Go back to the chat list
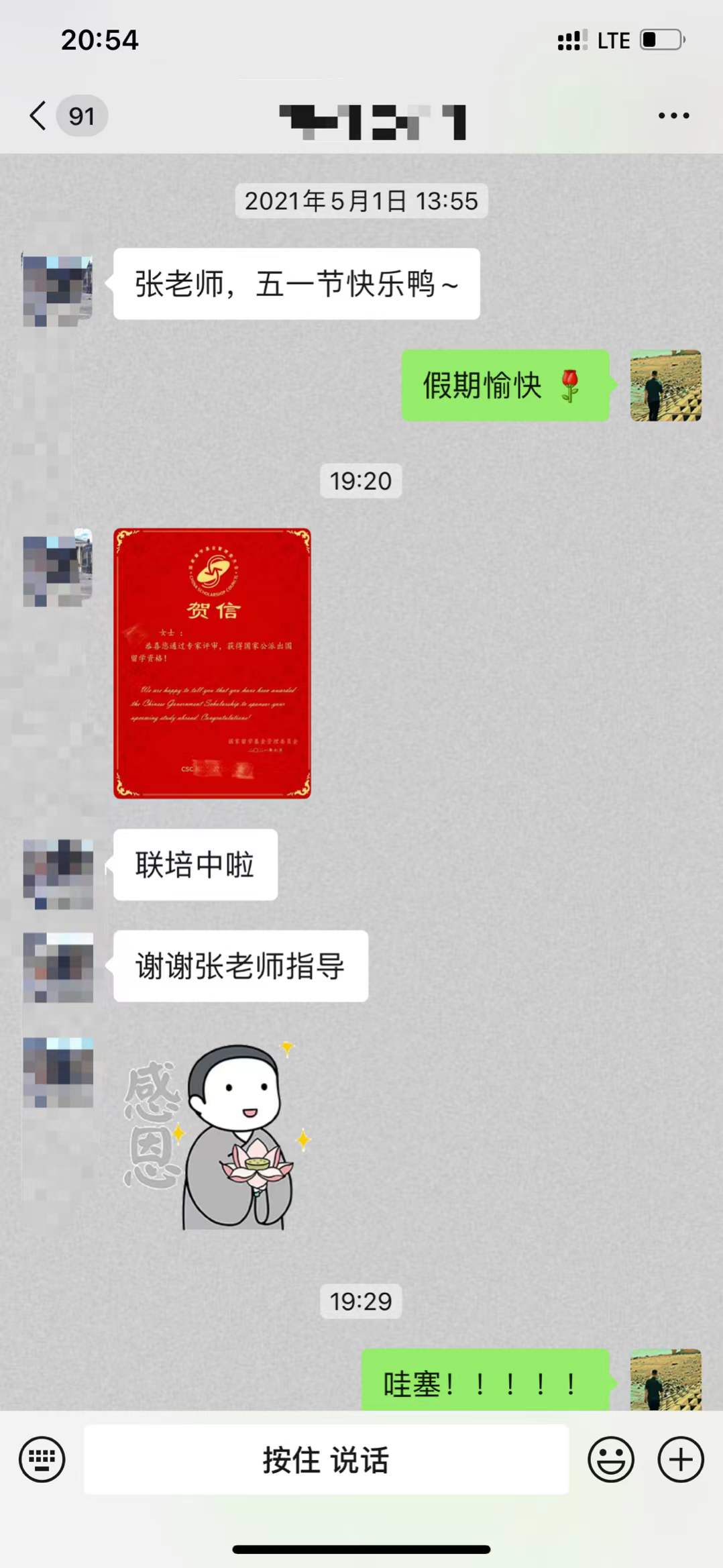This screenshot has width=723, height=1568. pos(39,116)
